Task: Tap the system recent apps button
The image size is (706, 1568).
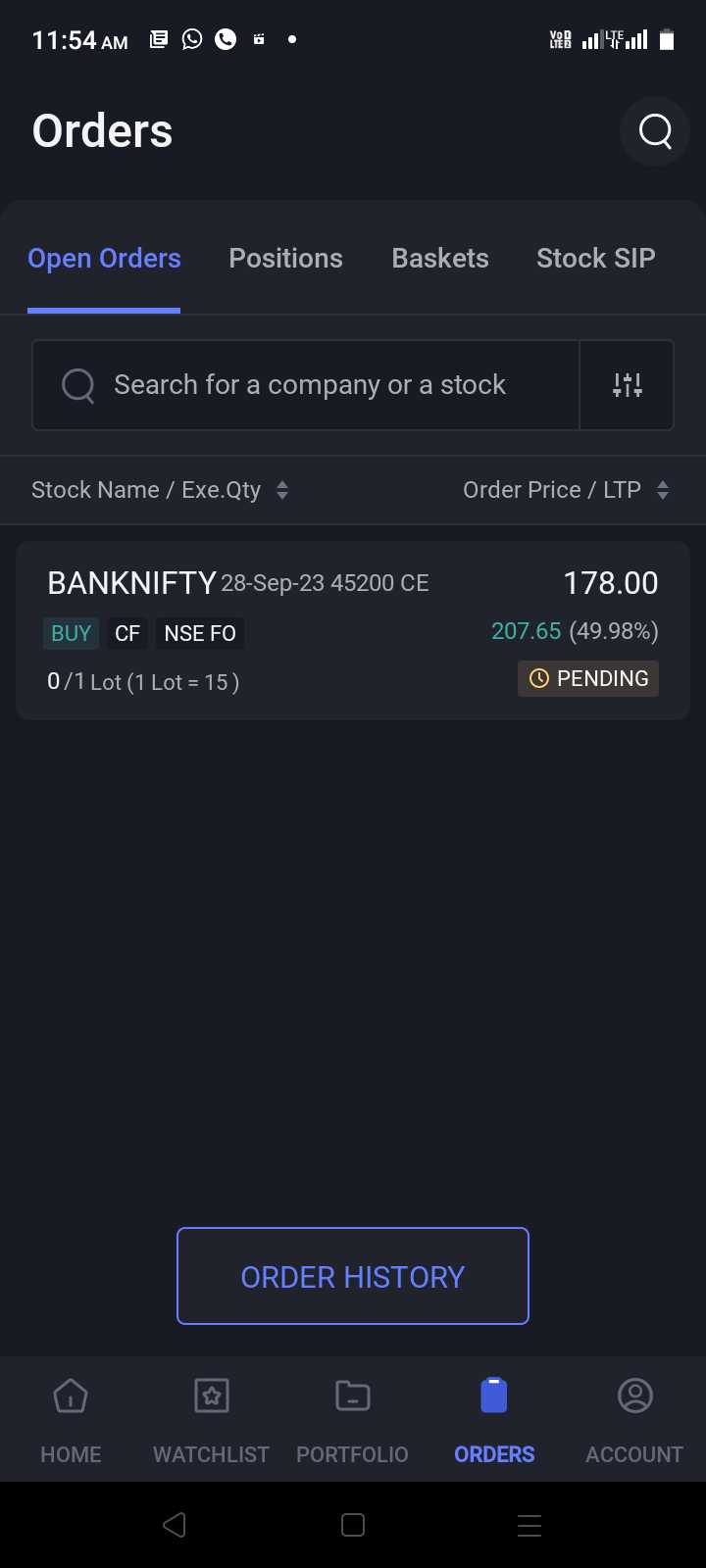Action: coord(529,1525)
